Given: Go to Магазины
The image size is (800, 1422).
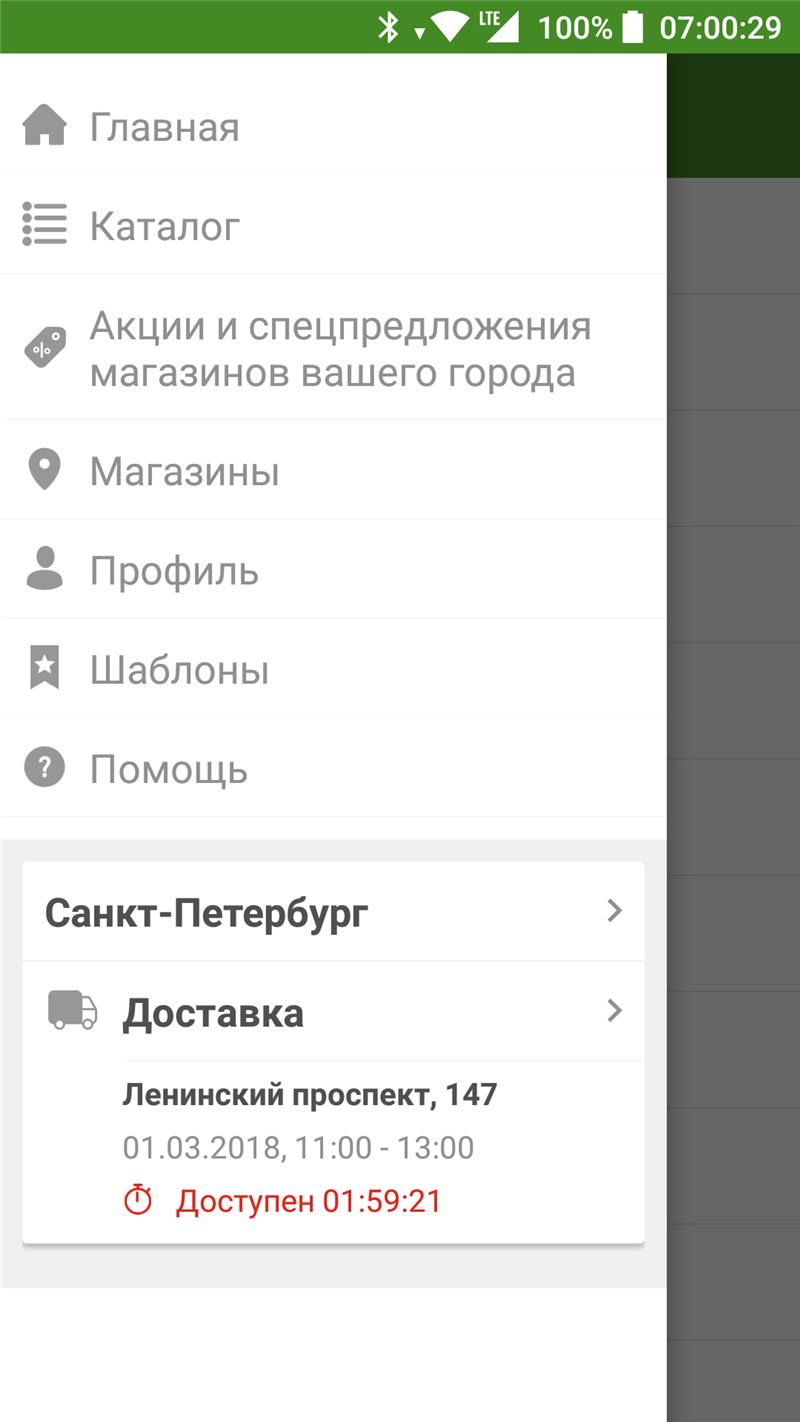Looking at the screenshot, I should tap(333, 471).
